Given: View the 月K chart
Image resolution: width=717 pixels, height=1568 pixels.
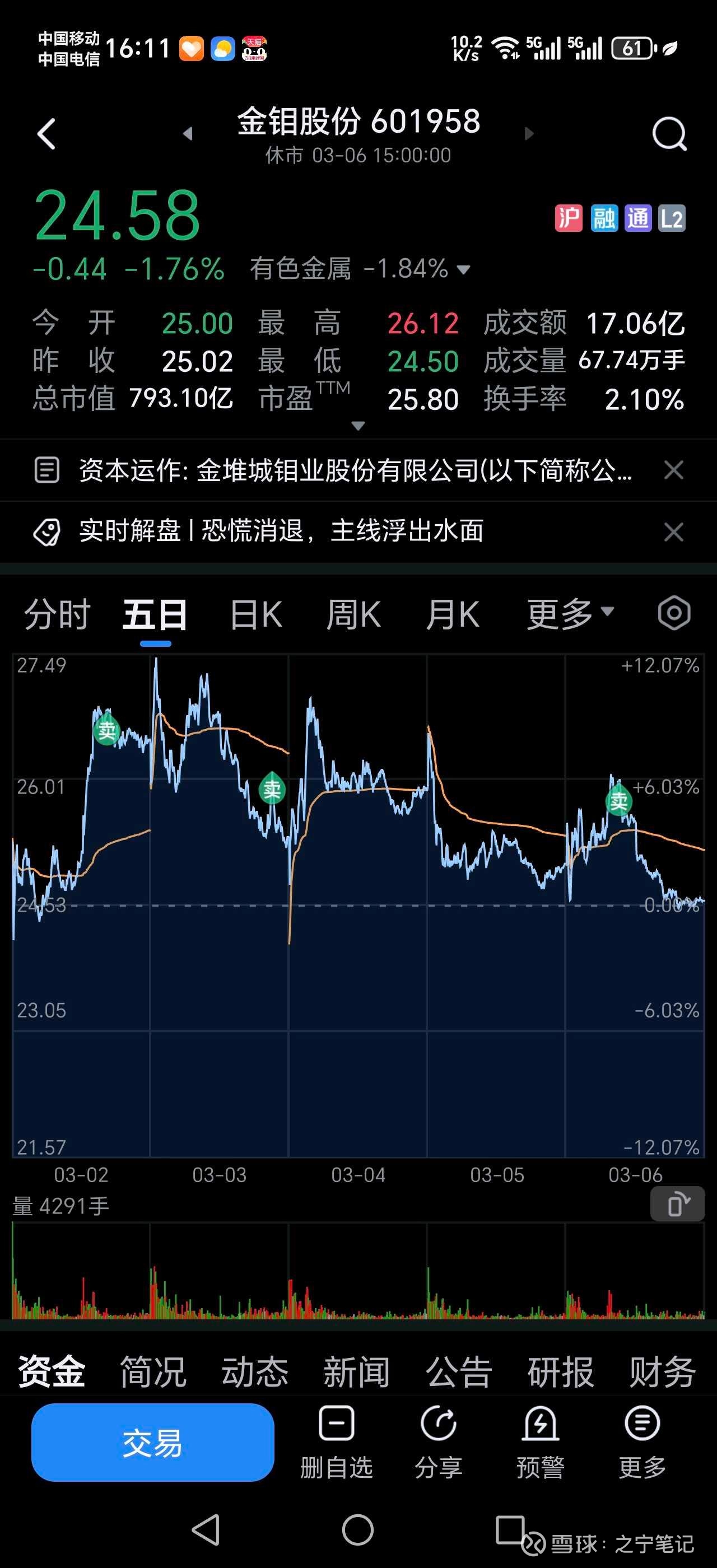Looking at the screenshot, I should click(452, 614).
